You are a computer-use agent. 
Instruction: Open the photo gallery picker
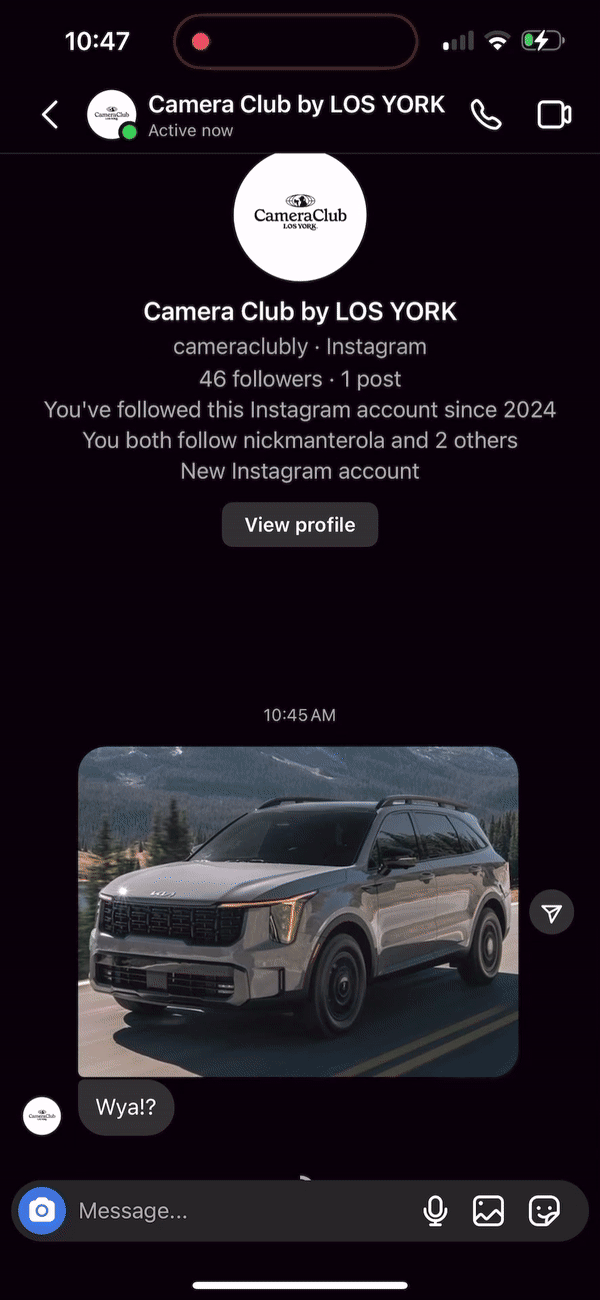tap(489, 1211)
